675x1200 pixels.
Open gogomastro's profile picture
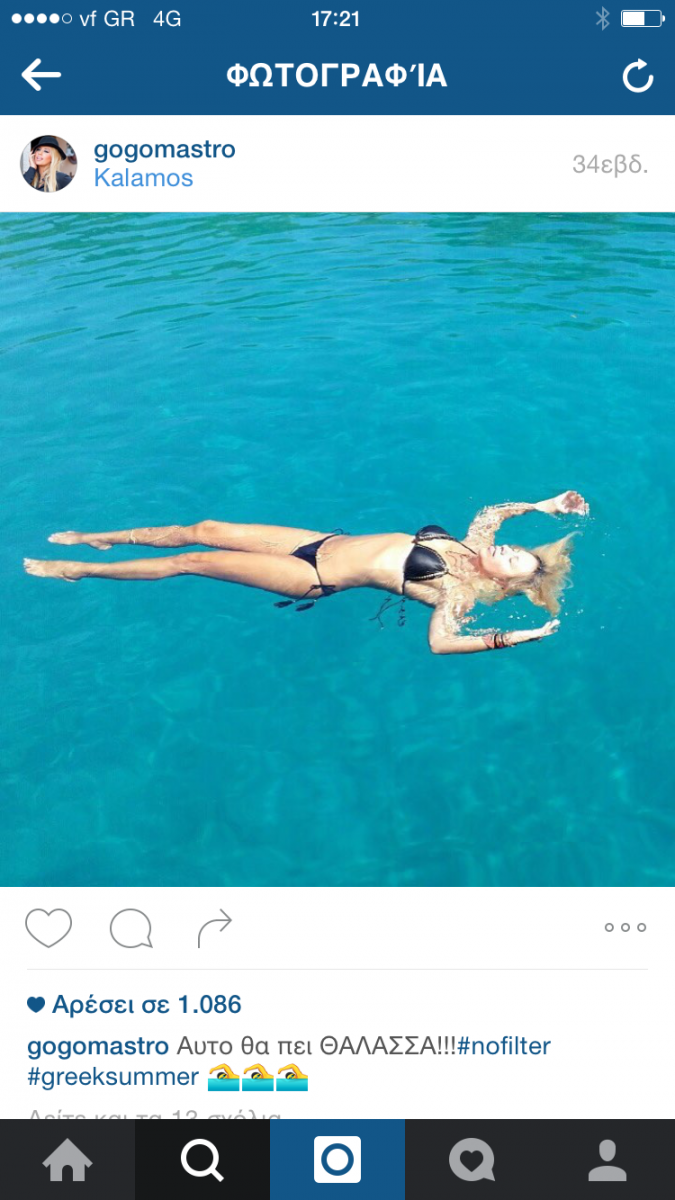click(48, 164)
